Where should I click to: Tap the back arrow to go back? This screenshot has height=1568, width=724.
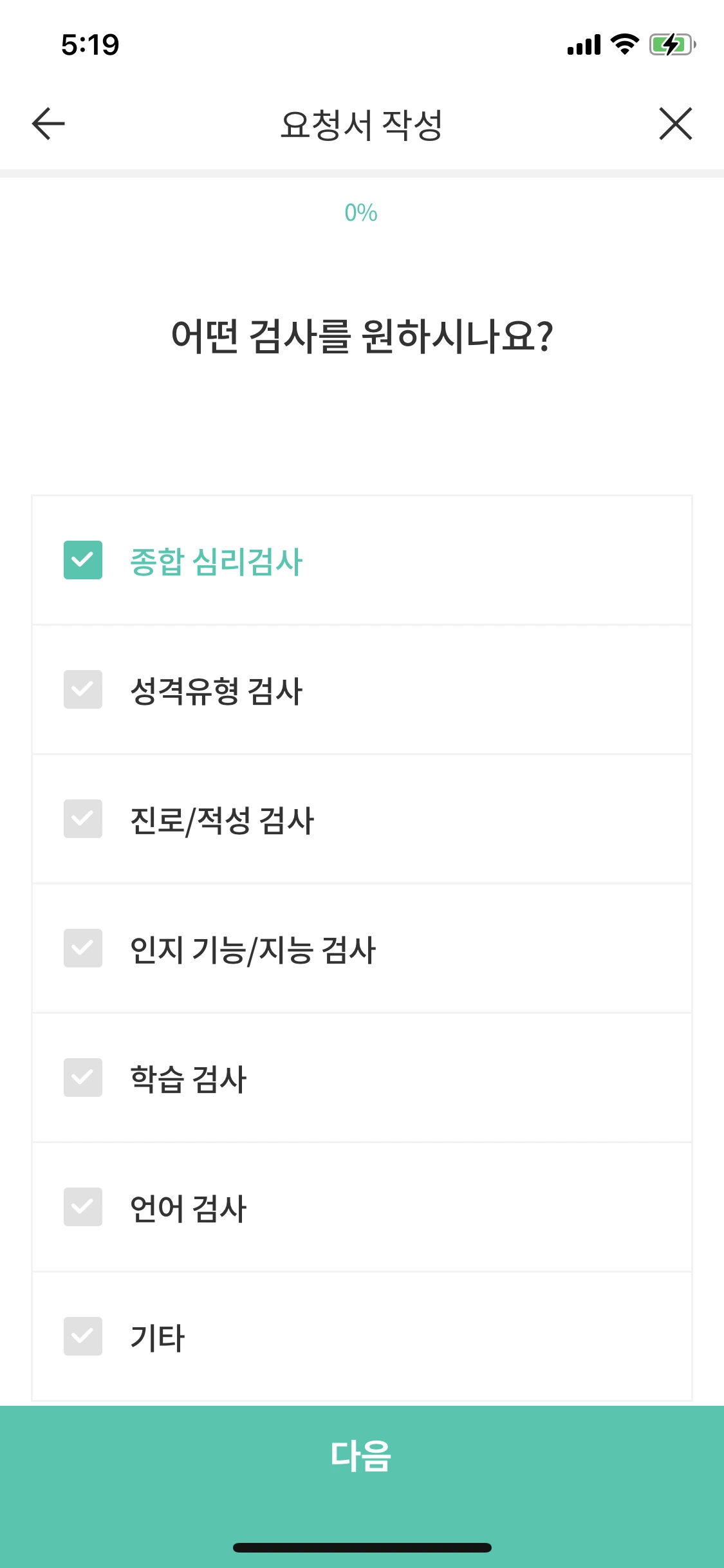pos(46,124)
